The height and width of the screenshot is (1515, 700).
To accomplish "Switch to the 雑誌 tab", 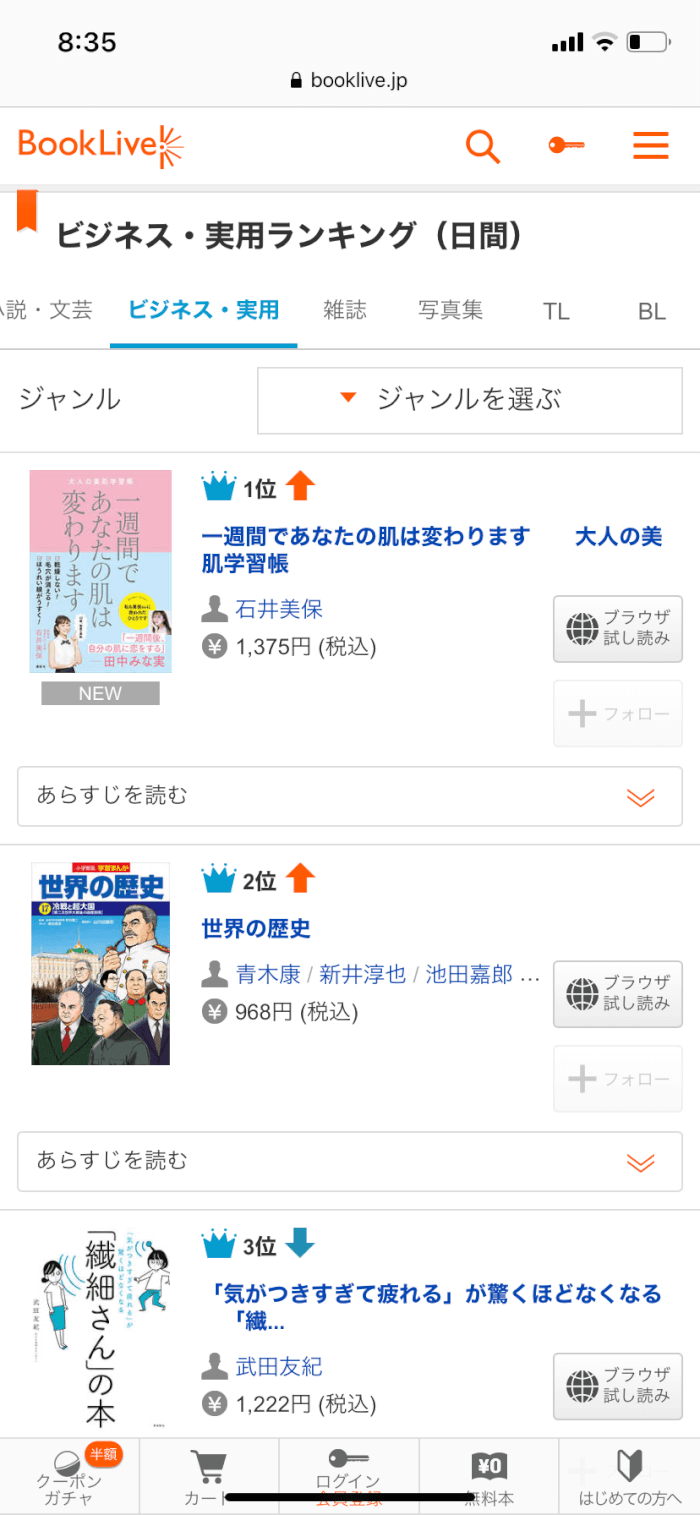I will (345, 311).
